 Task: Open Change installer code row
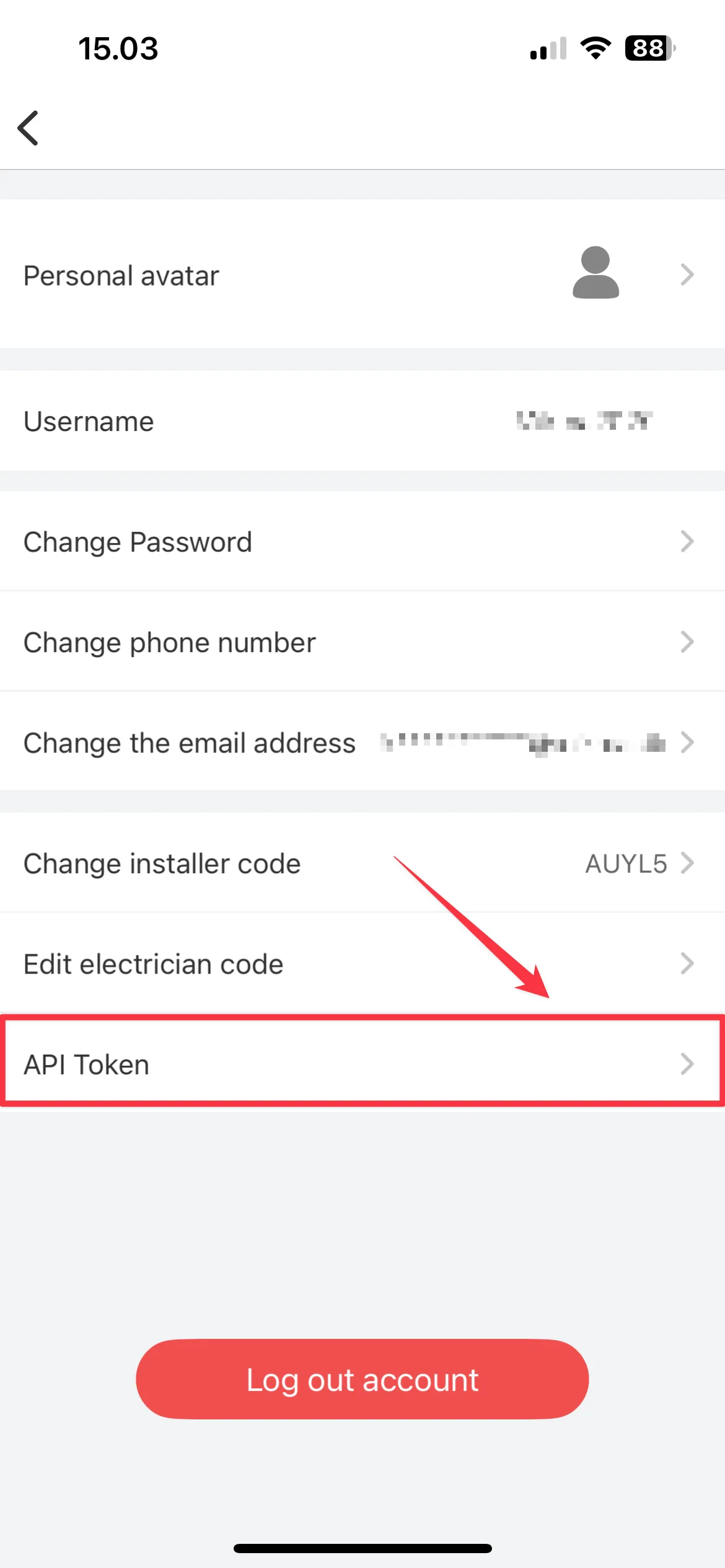[x=362, y=863]
